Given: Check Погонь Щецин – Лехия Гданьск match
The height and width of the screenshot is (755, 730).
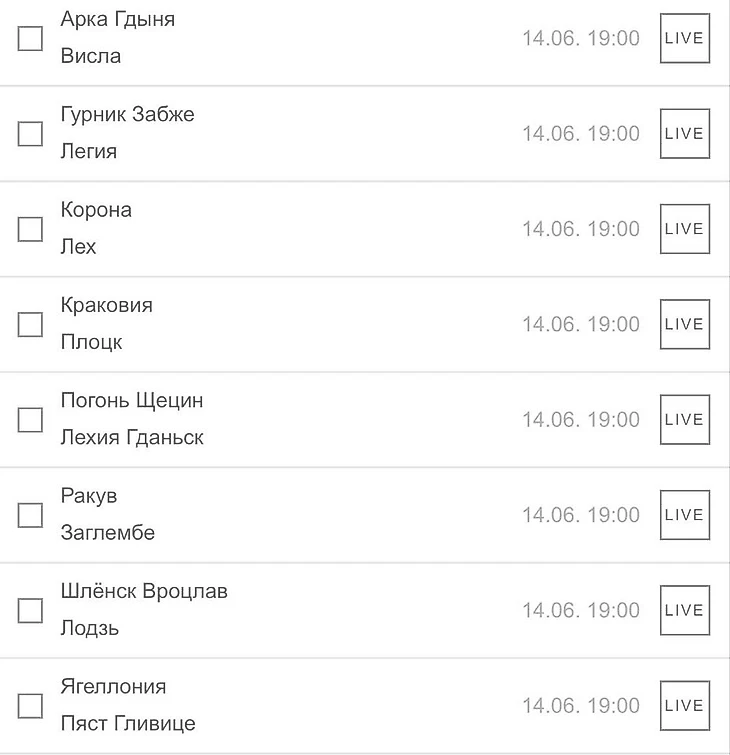Looking at the screenshot, I should click(31, 420).
